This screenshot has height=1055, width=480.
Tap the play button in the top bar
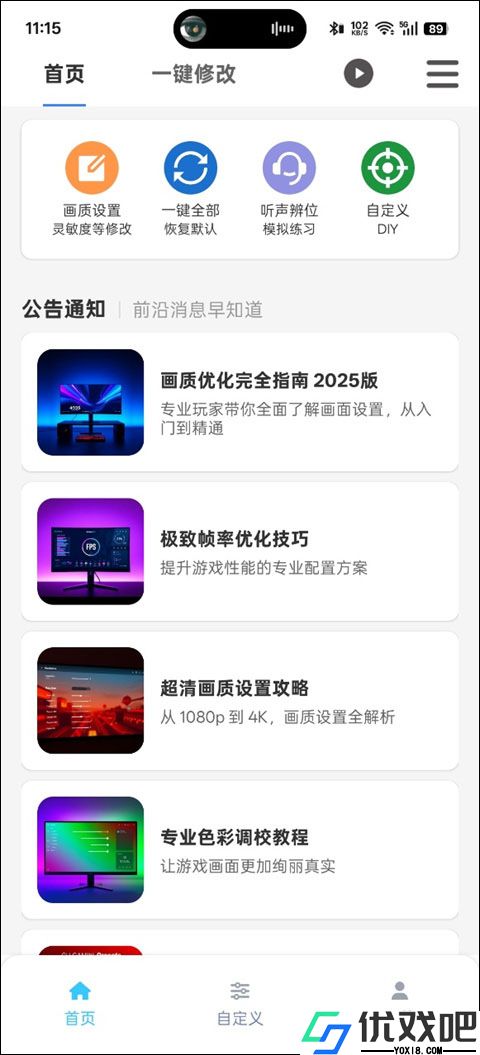coord(359,73)
